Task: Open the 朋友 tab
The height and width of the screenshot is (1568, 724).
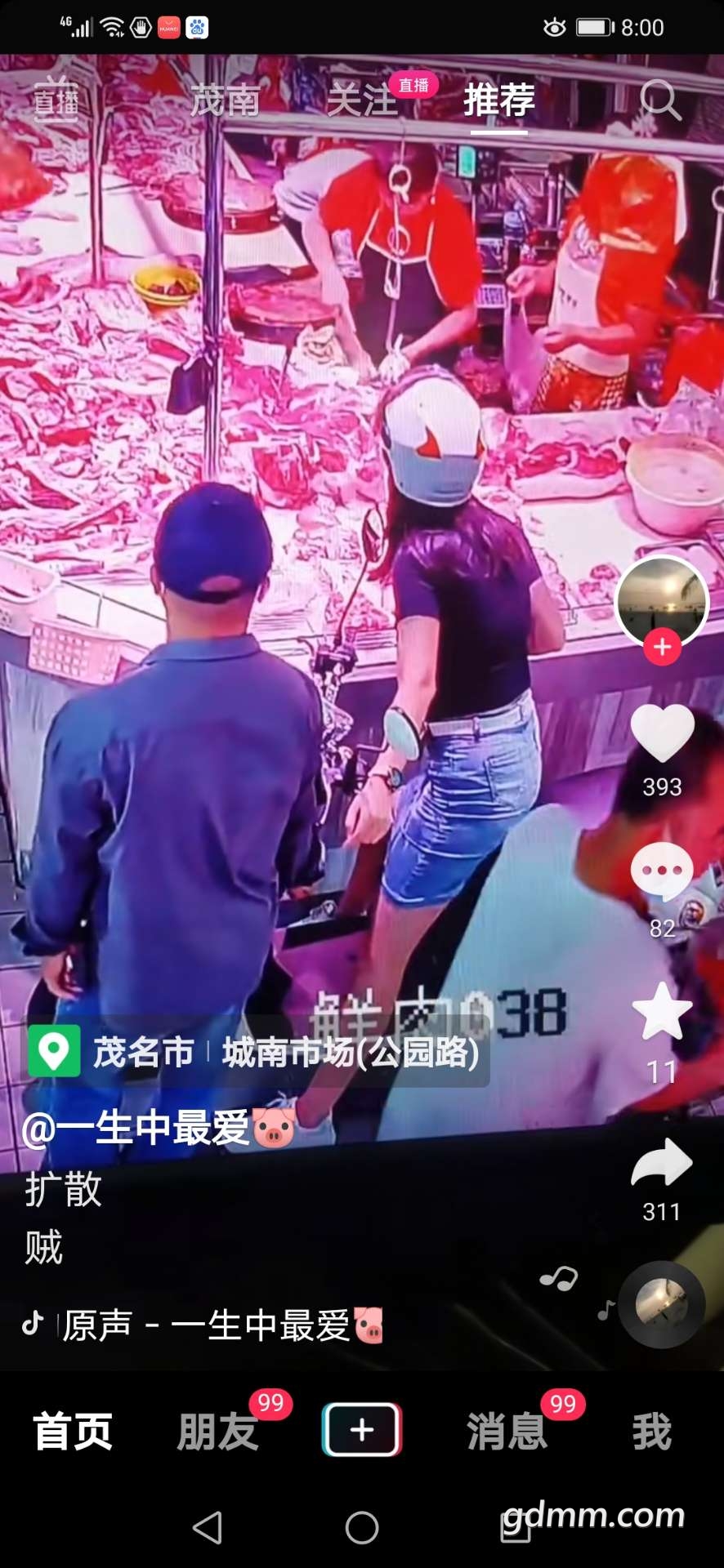Action: 217,1432
